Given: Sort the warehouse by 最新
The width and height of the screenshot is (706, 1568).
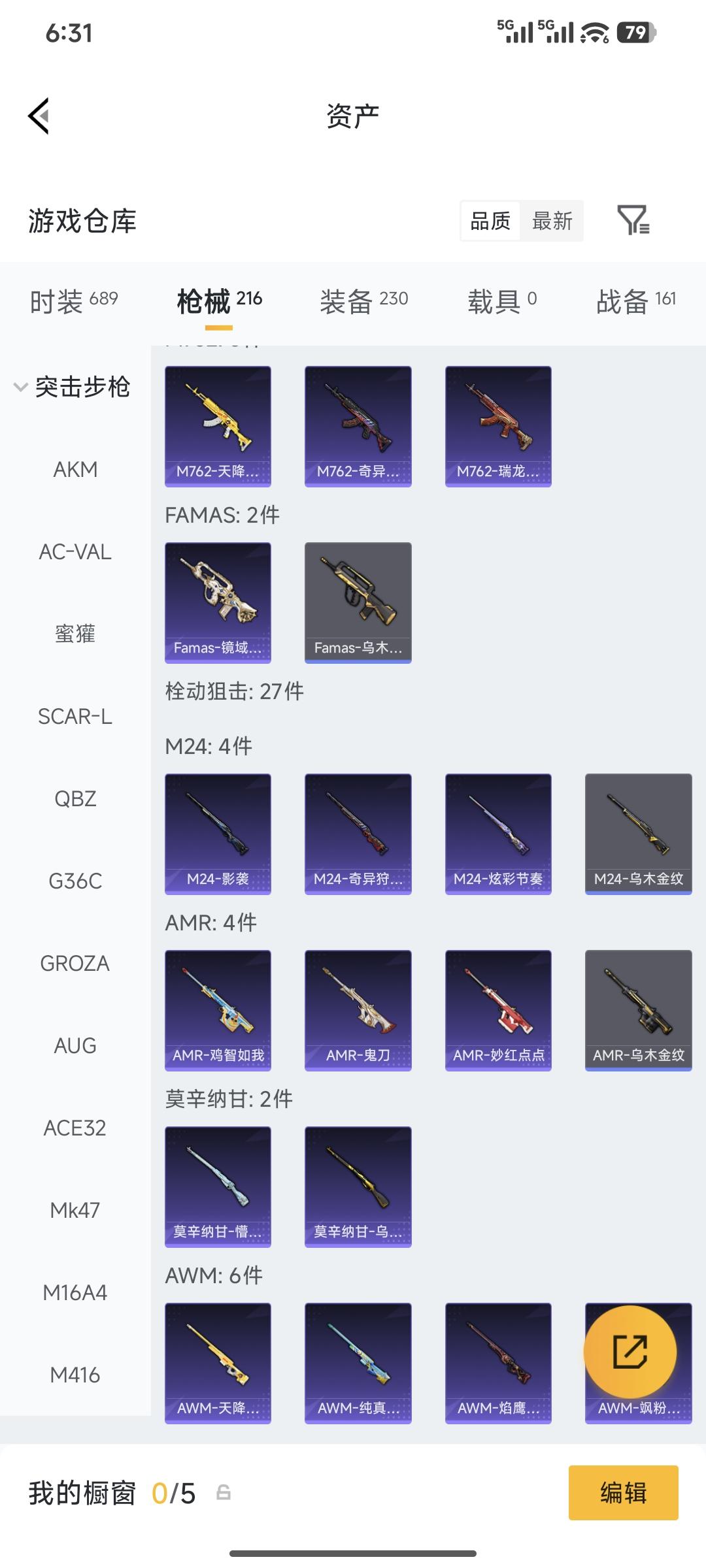Looking at the screenshot, I should click(x=552, y=221).
